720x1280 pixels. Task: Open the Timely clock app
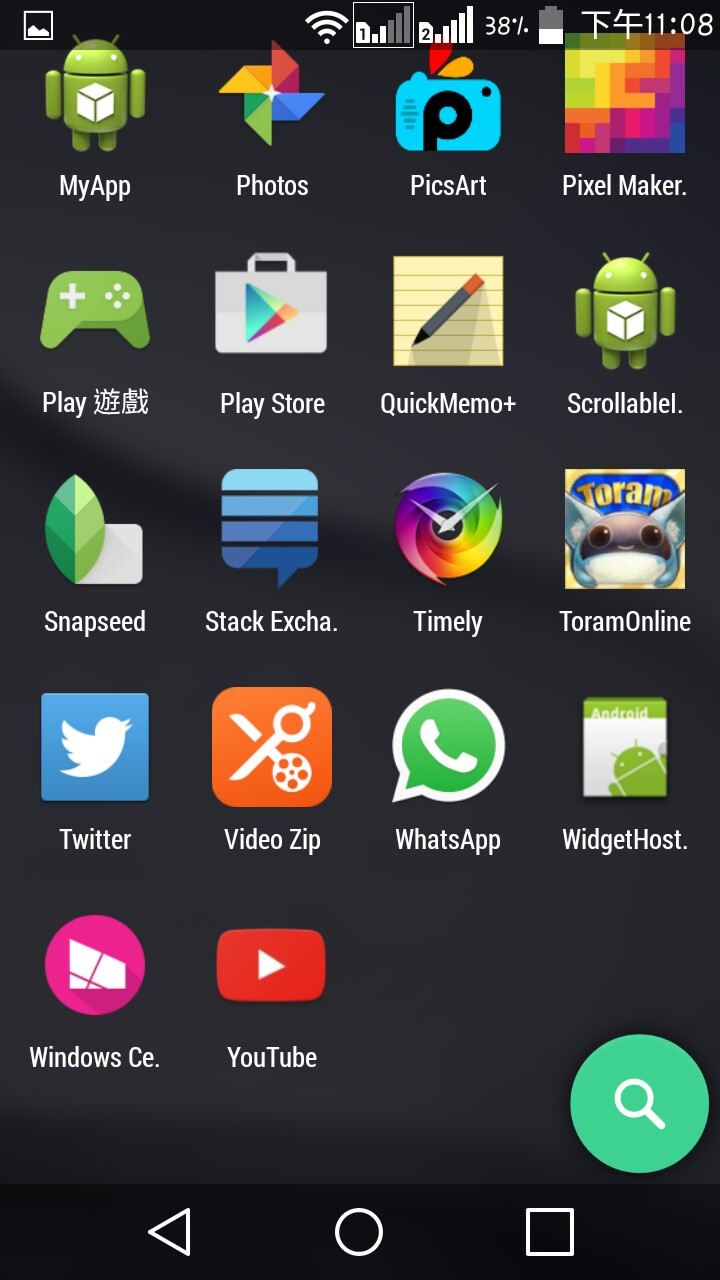(448, 529)
